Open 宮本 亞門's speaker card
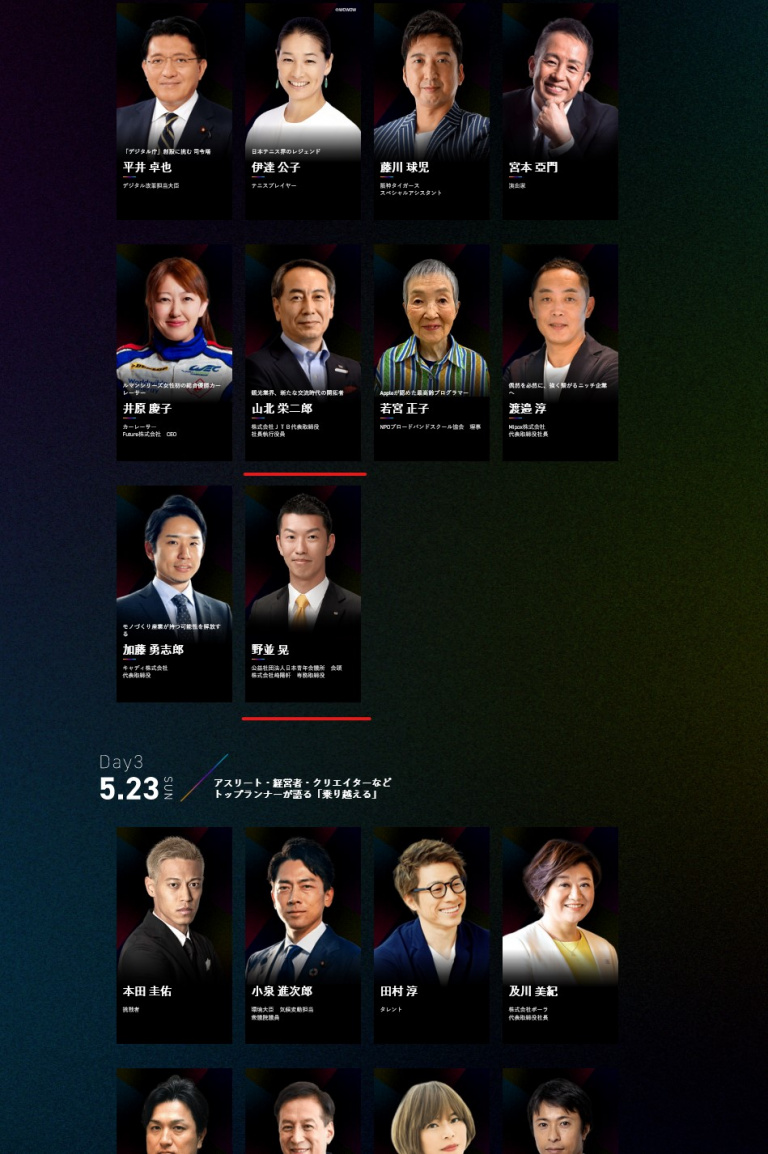The height and width of the screenshot is (1154, 768). (560, 110)
